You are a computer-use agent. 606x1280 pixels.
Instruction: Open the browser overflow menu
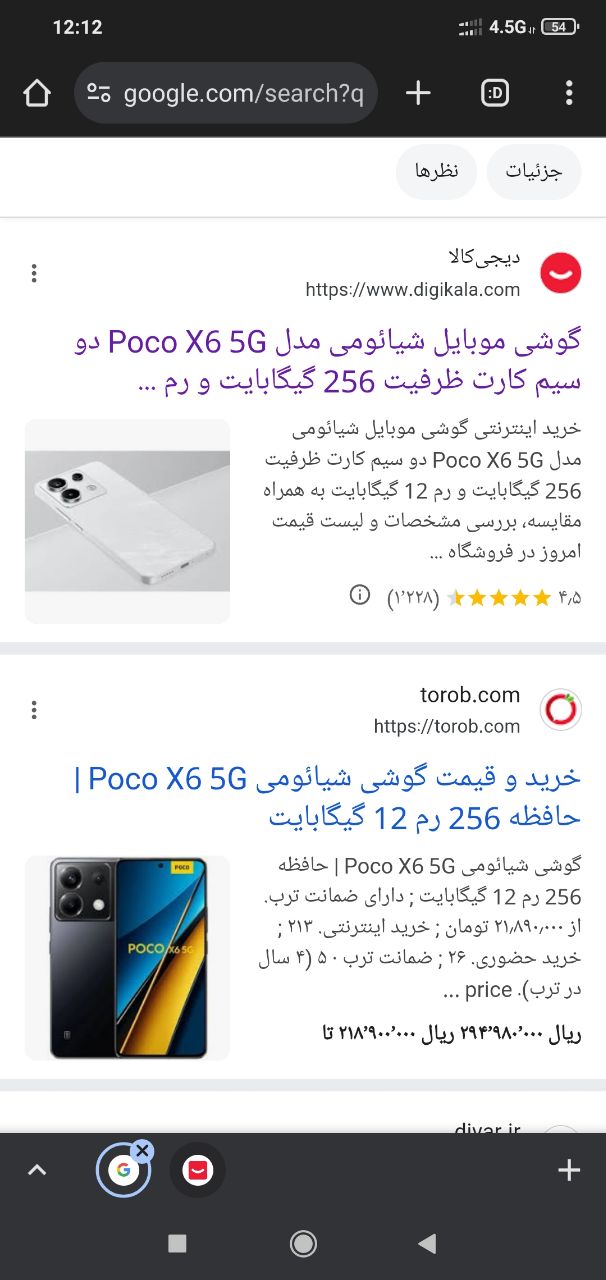[569, 94]
